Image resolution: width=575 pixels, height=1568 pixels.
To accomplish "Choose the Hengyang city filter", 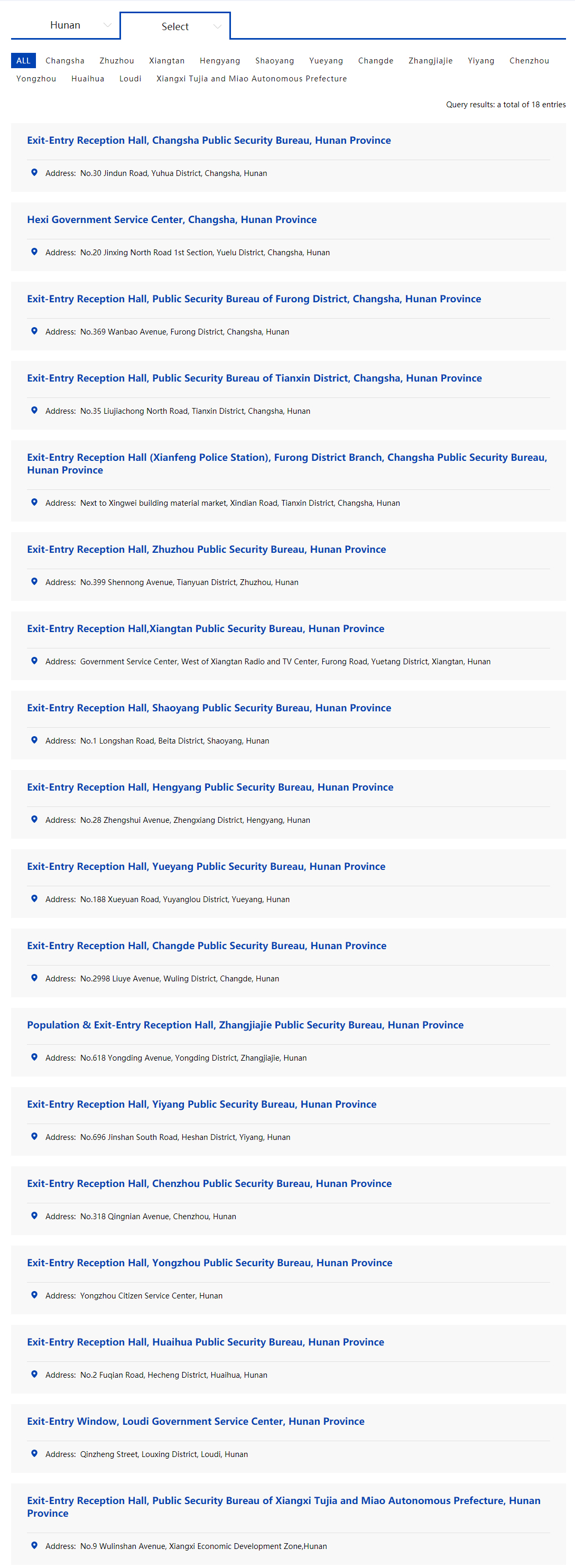I will coord(220,61).
